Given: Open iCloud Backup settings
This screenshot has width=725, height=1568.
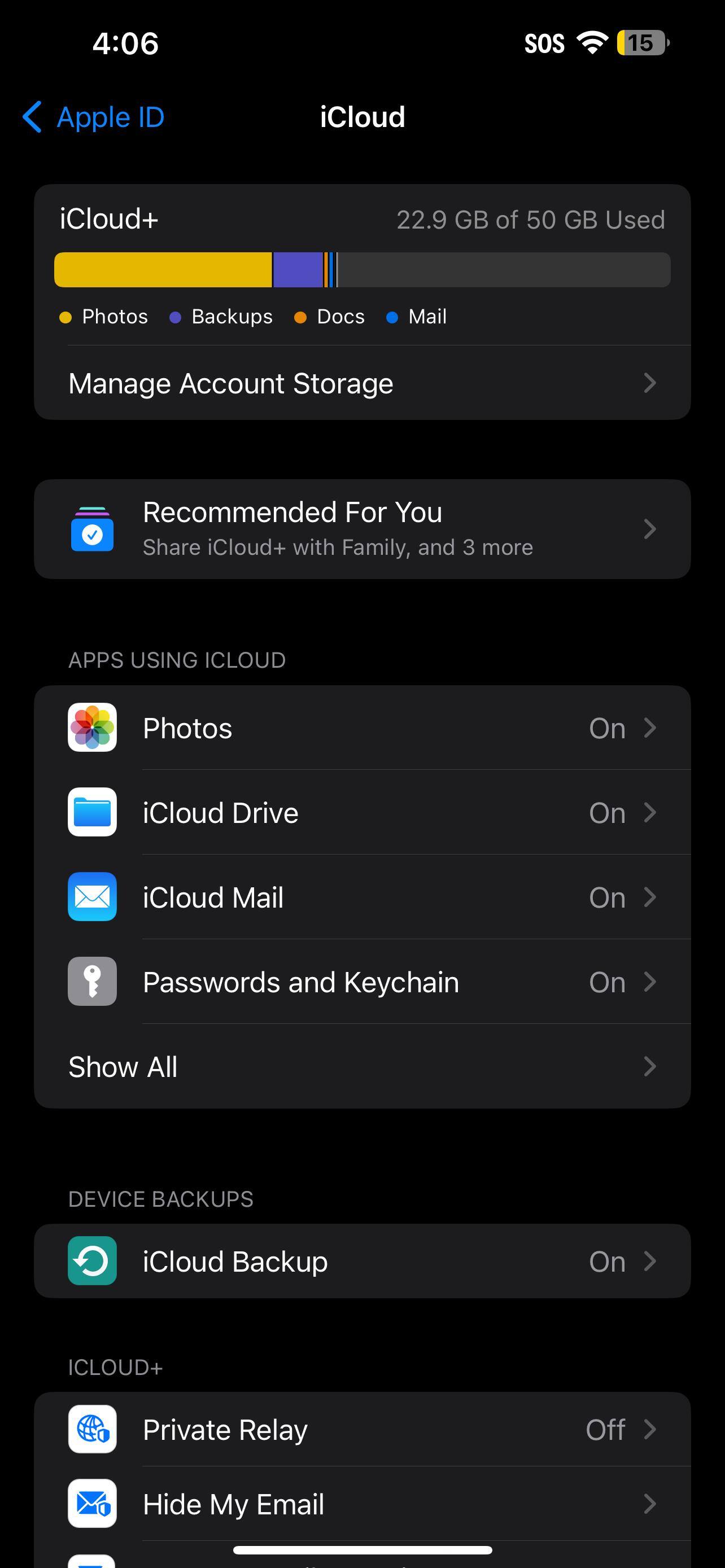Looking at the screenshot, I should [x=361, y=1261].
